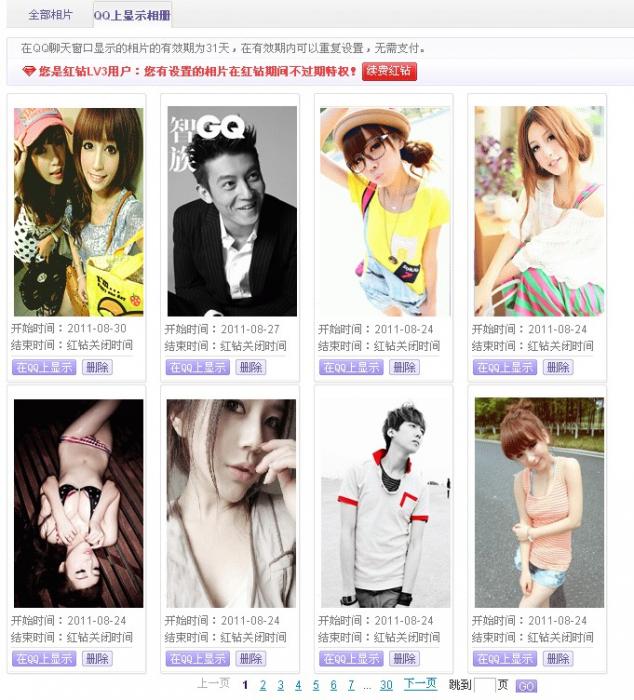634x700 pixels.
Task: Go to page 2
Action: (x=263, y=686)
